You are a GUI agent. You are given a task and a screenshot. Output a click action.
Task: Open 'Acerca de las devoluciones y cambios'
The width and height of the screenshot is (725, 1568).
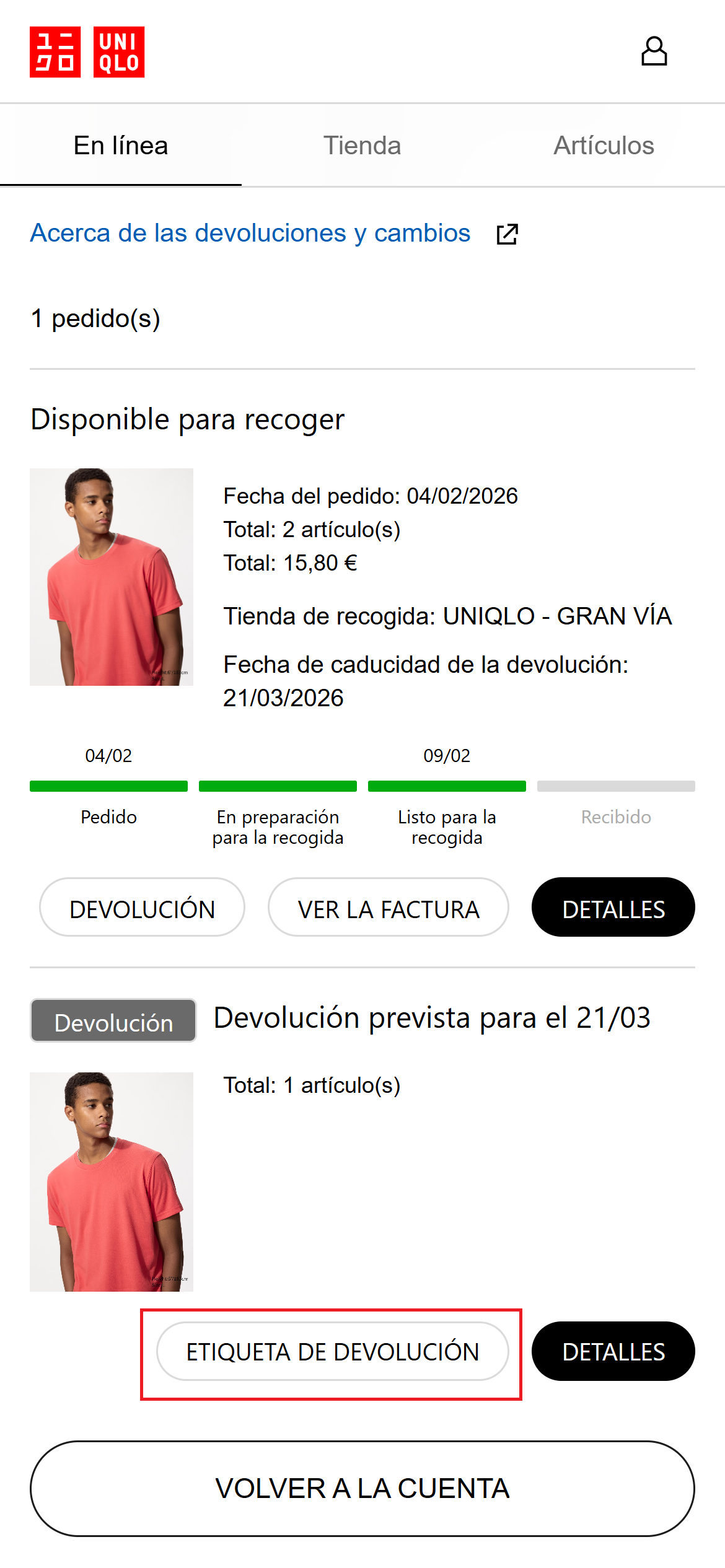[250, 233]
